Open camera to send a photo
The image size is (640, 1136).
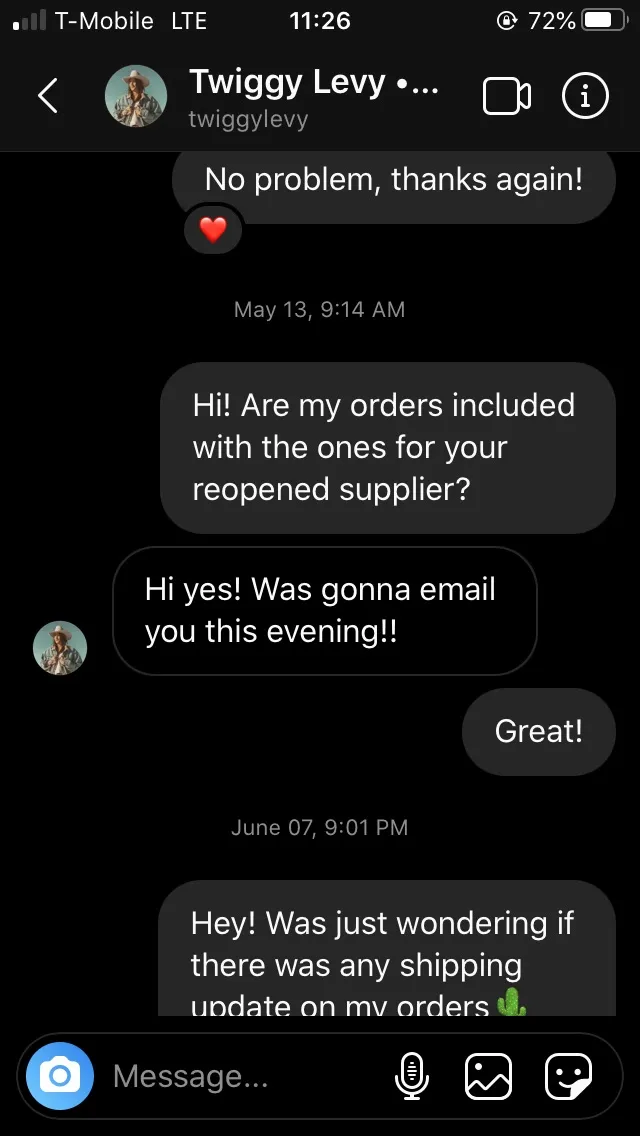point(60,1076)
